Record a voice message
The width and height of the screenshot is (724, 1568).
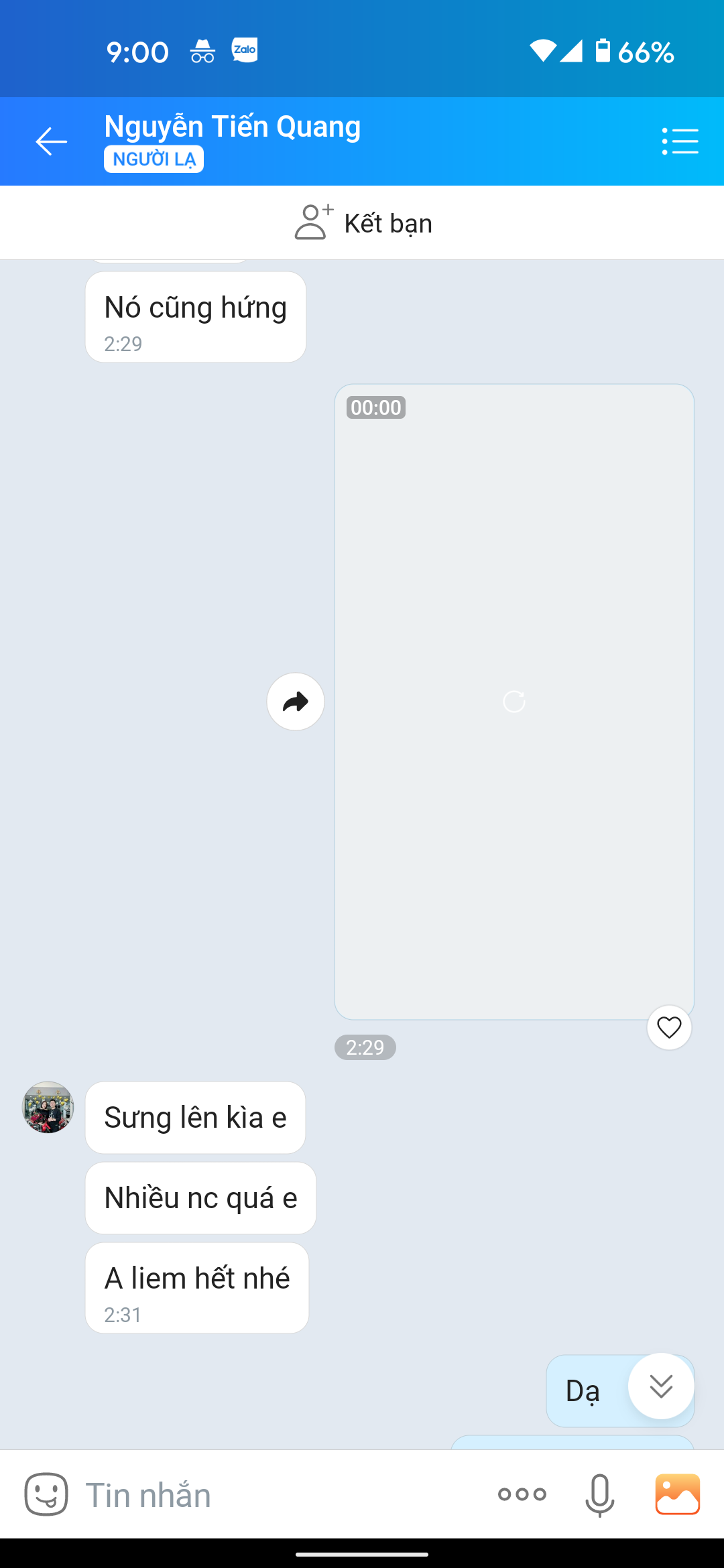point(599,1494)
